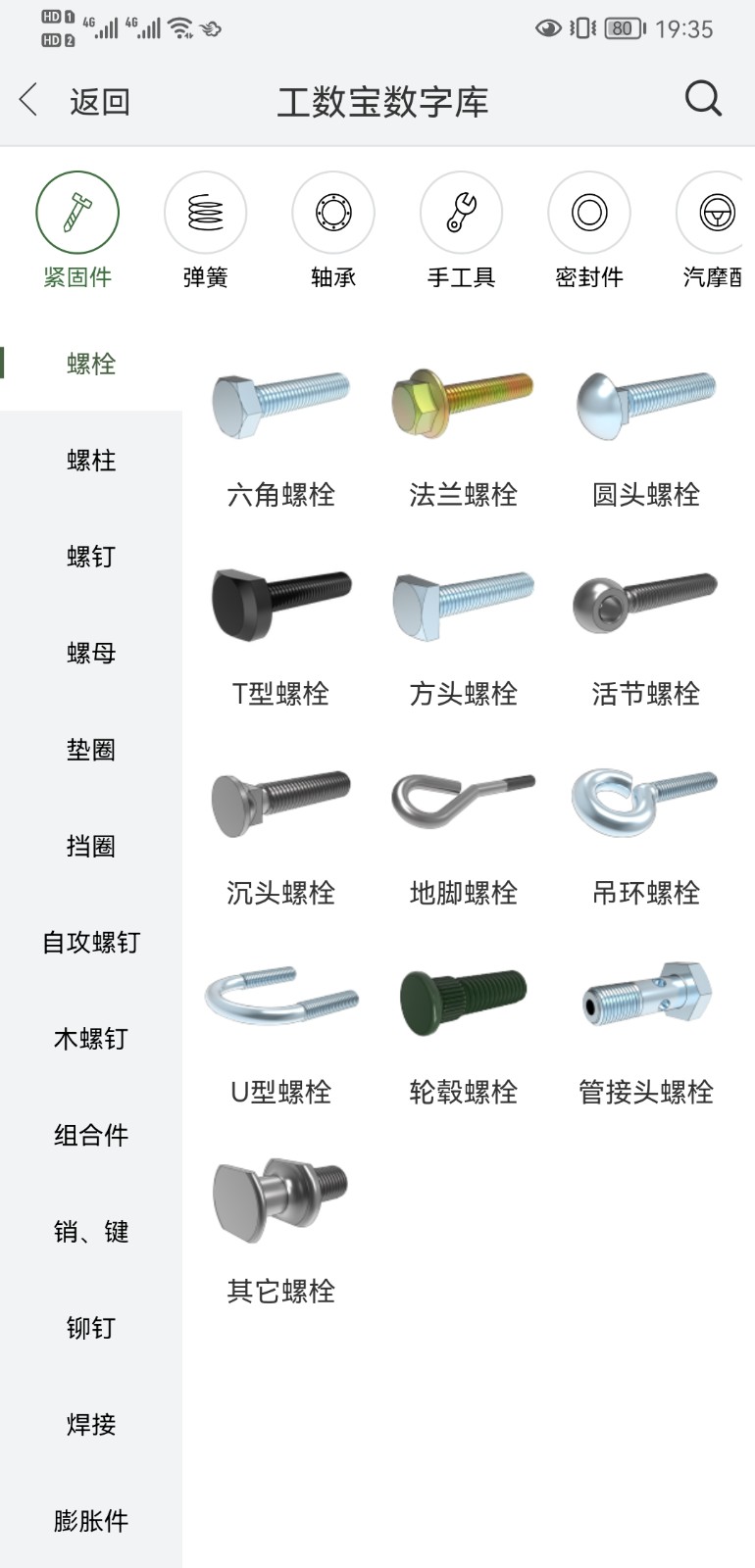The image size is (755, 1568).
Task: Open the 六角螺栓 item
Action: [x=281, y=431]
